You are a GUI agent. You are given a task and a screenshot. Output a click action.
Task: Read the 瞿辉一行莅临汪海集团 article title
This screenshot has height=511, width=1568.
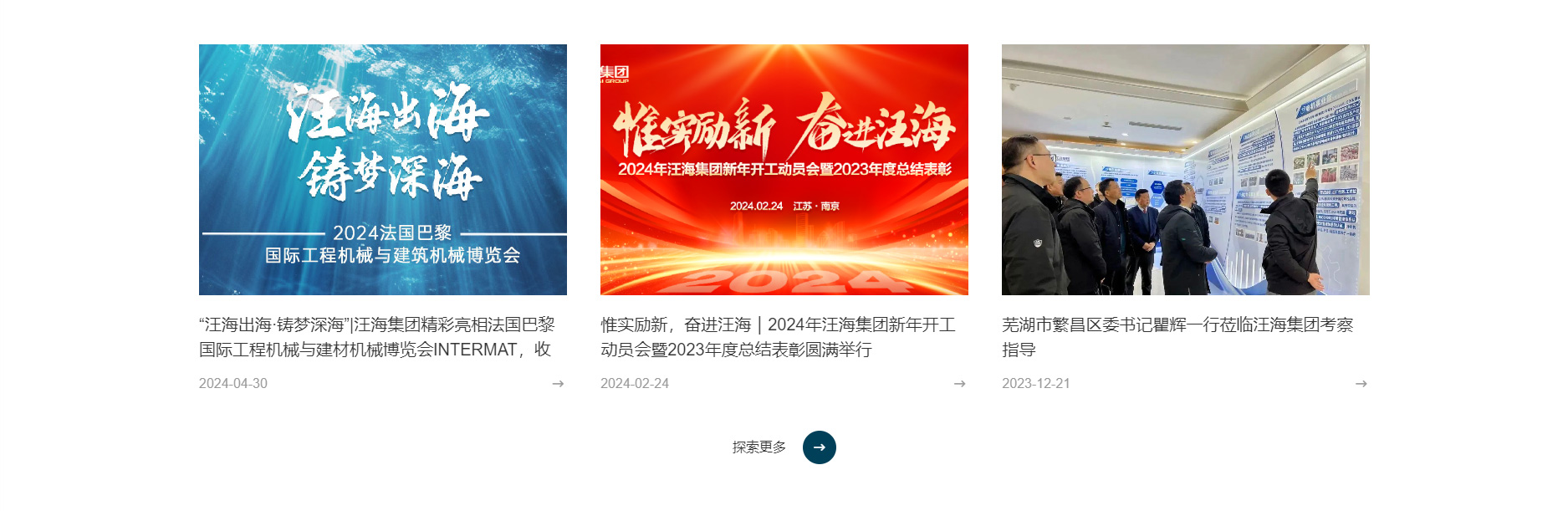tap(1177, 336)
